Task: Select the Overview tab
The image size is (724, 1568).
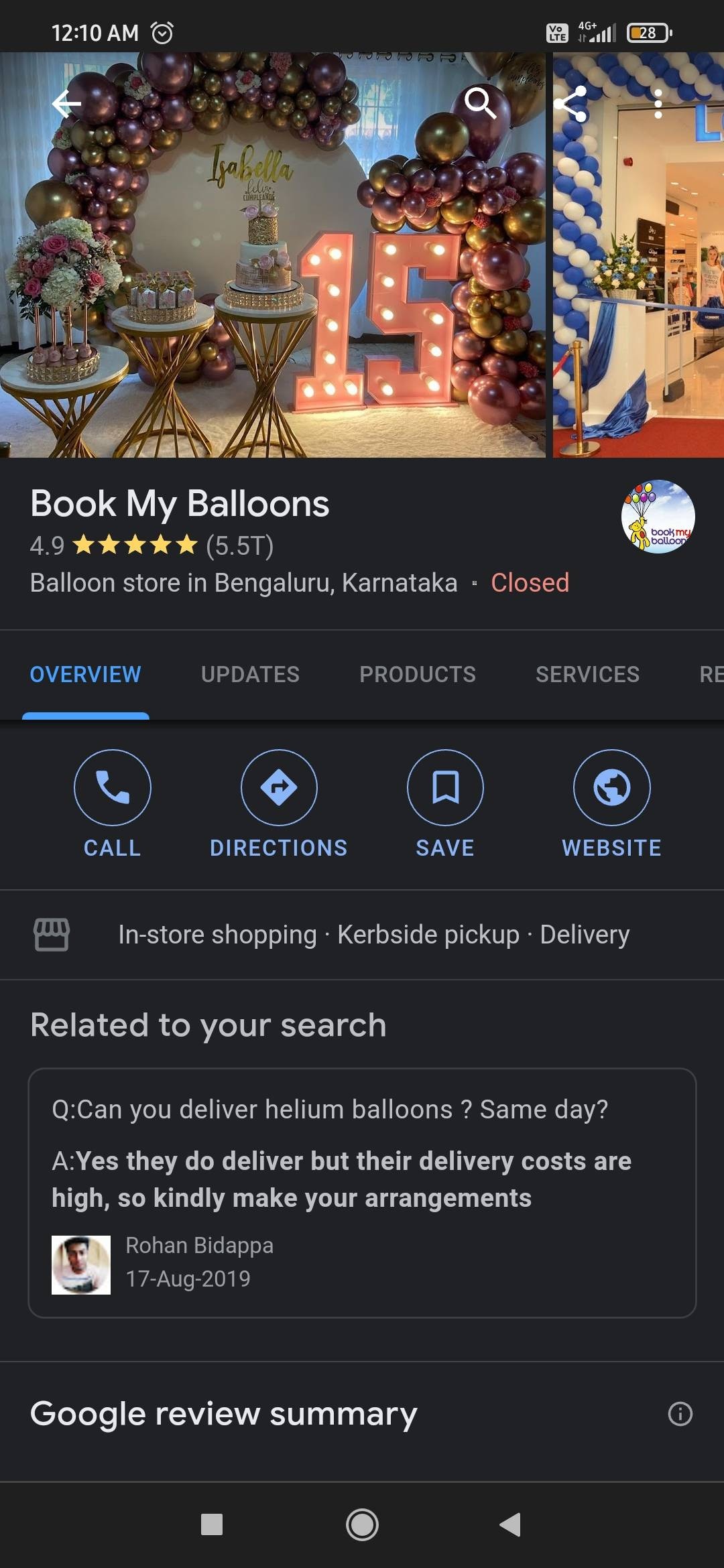Action: 86,674
